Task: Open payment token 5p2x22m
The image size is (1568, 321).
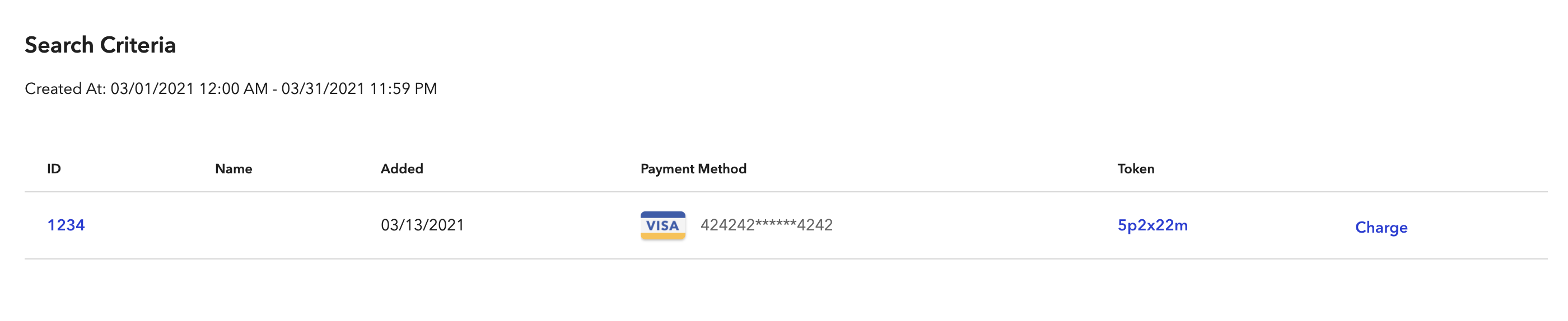Action: [1152, 225]
